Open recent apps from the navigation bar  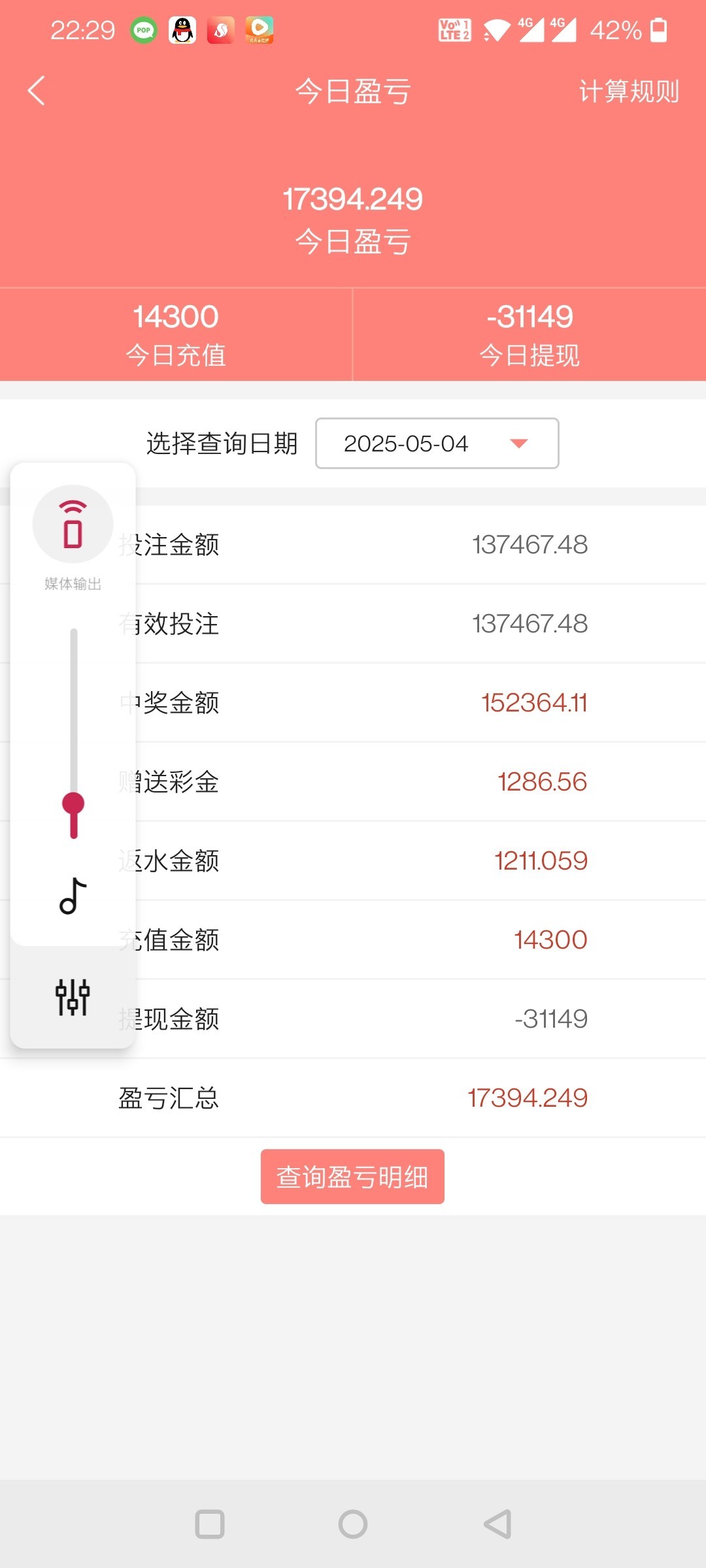pyautogui.click(x=210, y=1524)
